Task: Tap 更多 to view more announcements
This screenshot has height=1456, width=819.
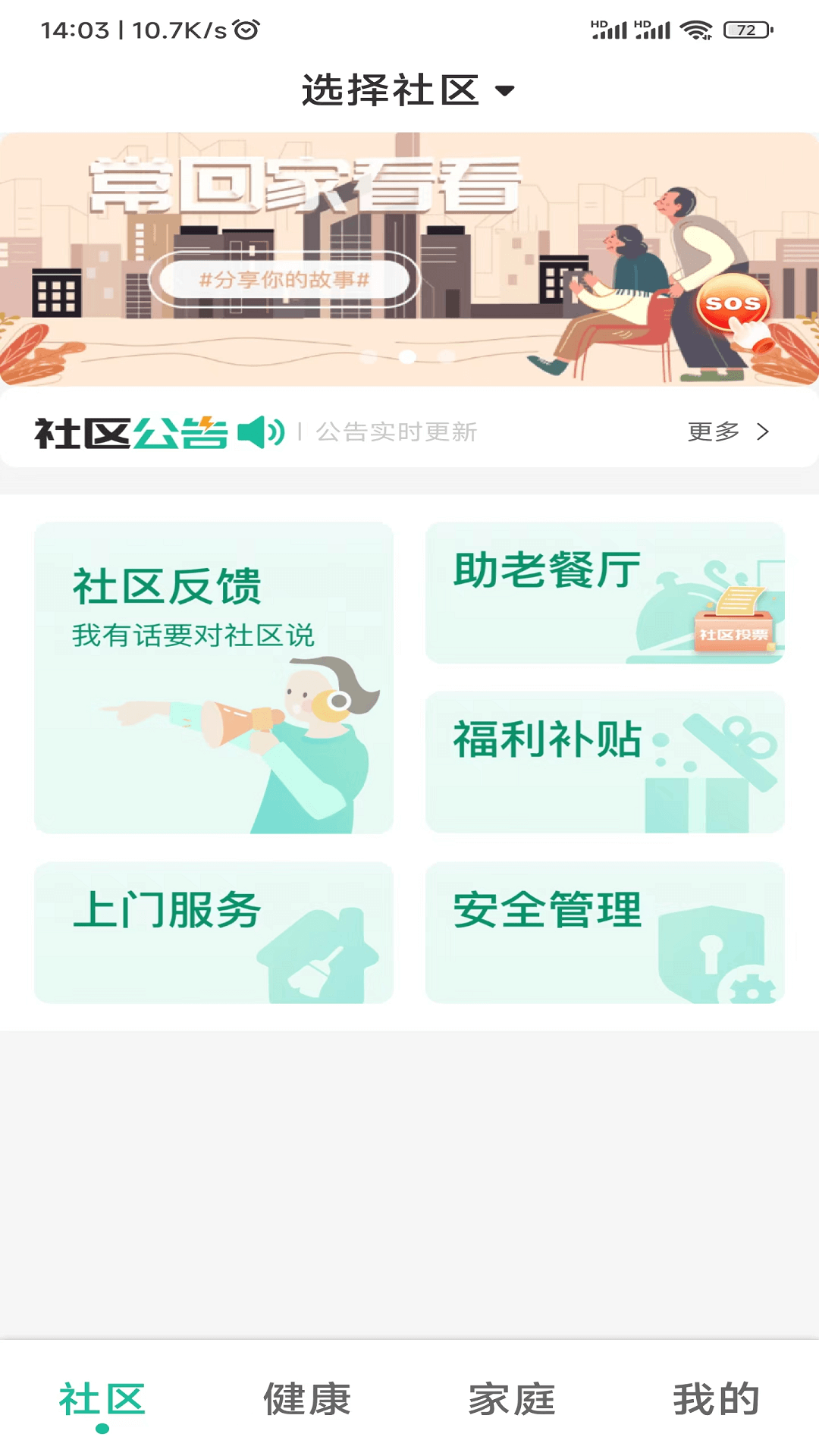Action: coord(714,431)
